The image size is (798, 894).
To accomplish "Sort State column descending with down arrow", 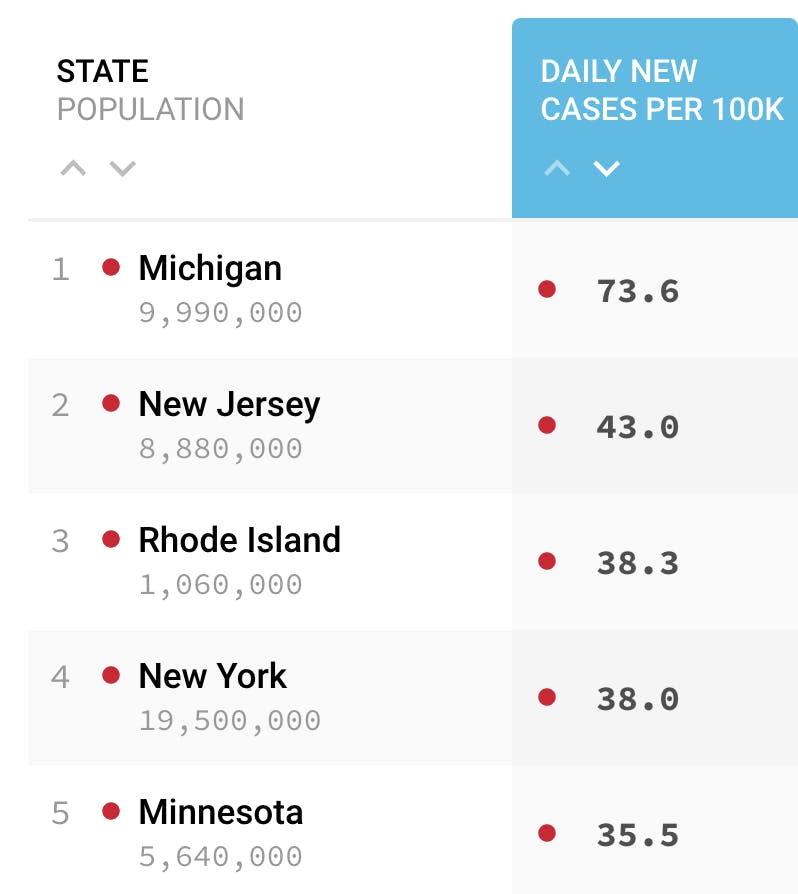I will (122, 168).
